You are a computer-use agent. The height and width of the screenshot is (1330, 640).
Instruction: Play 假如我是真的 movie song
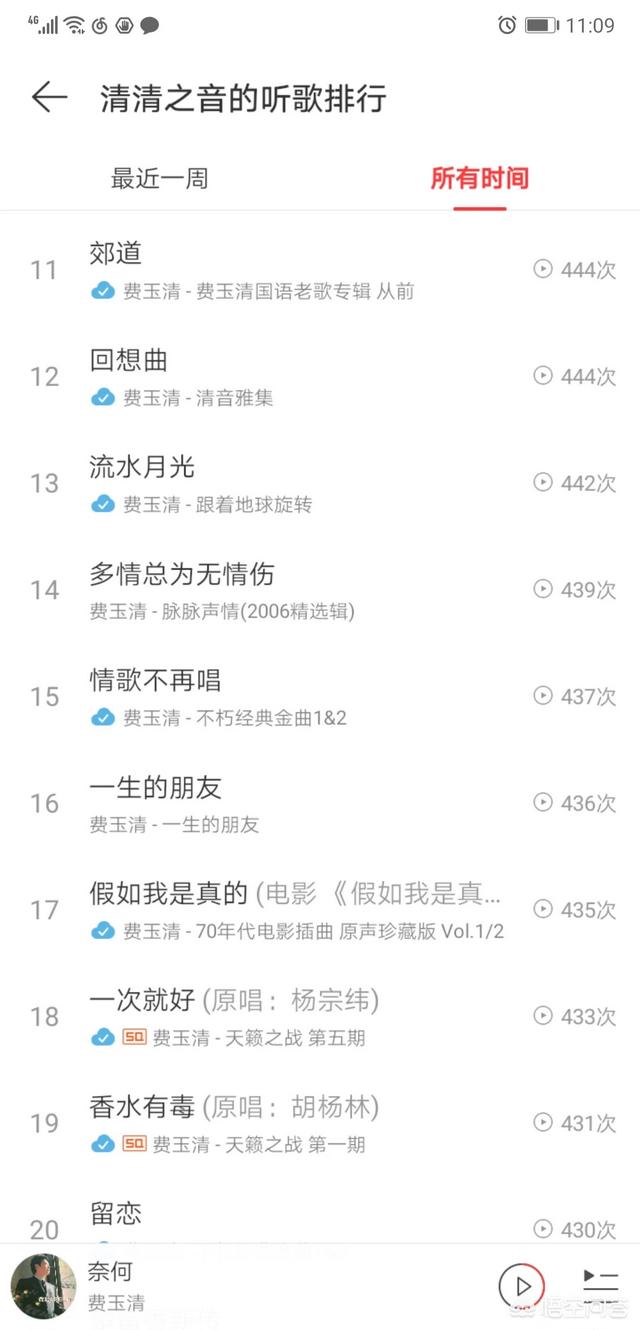320,910
